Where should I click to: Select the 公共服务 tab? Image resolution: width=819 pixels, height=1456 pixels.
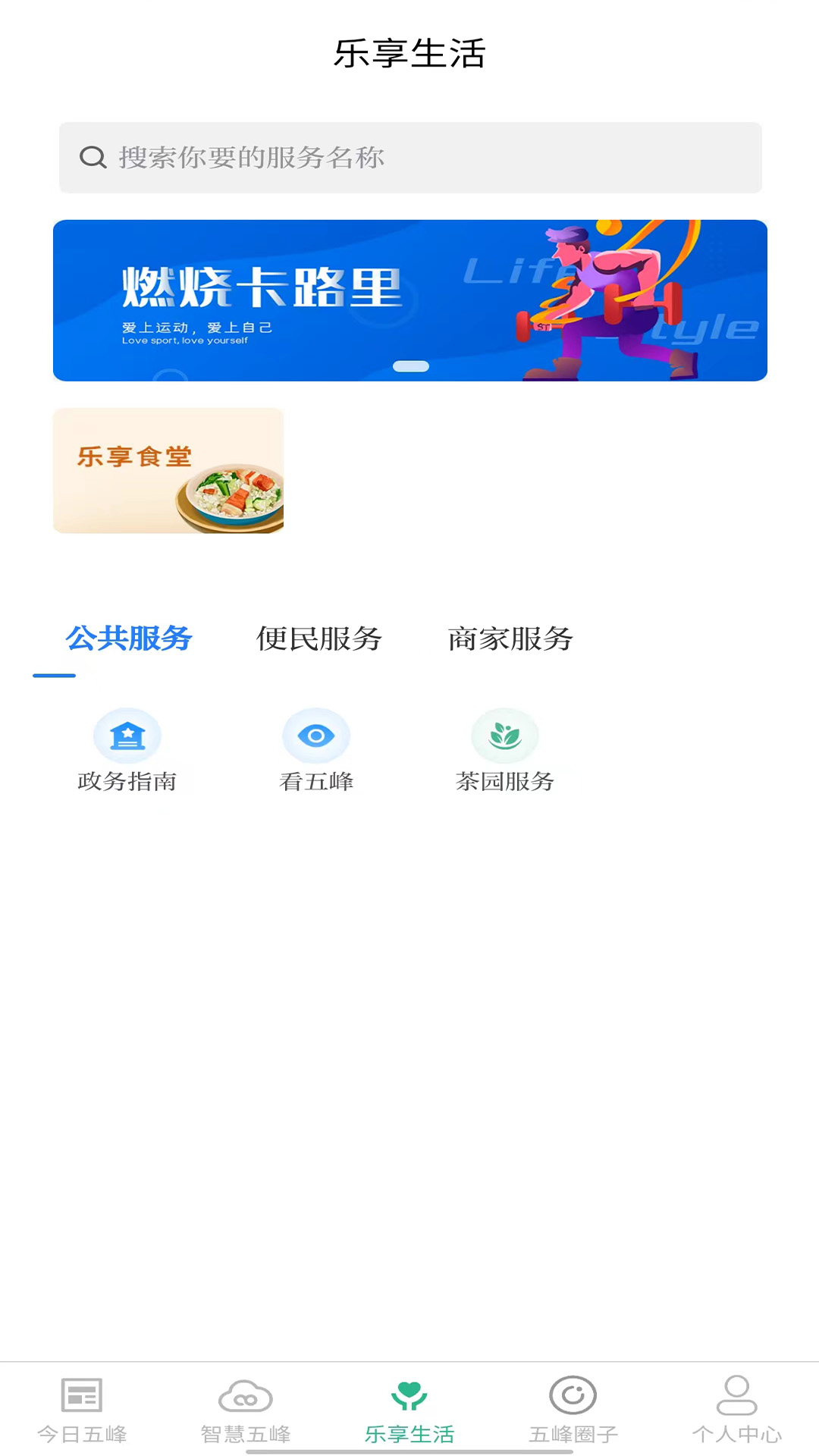click(x=128, y=639)
